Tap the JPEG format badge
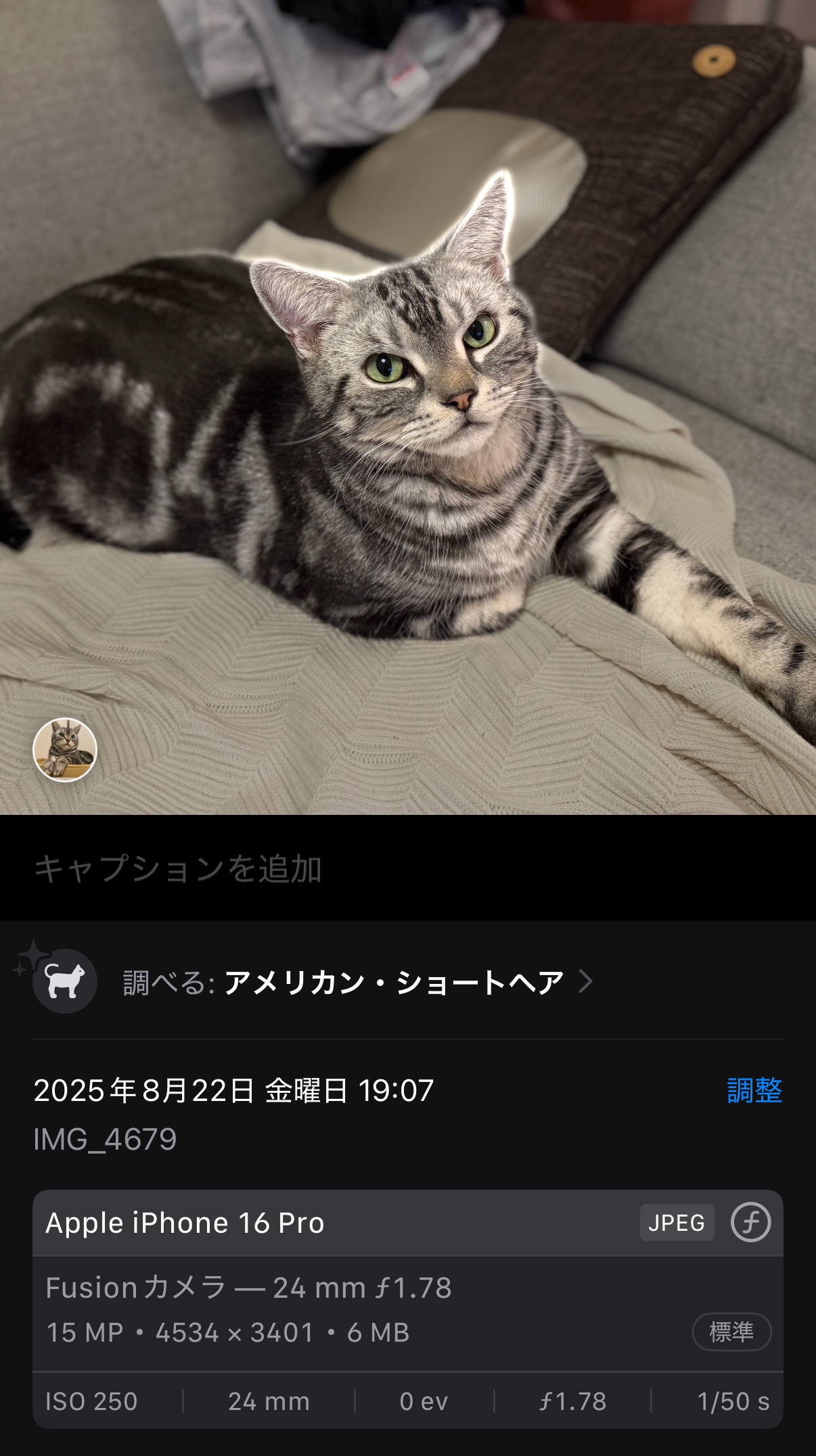Viewport: 816px width, 1456px height. [x=677, y=1223]
